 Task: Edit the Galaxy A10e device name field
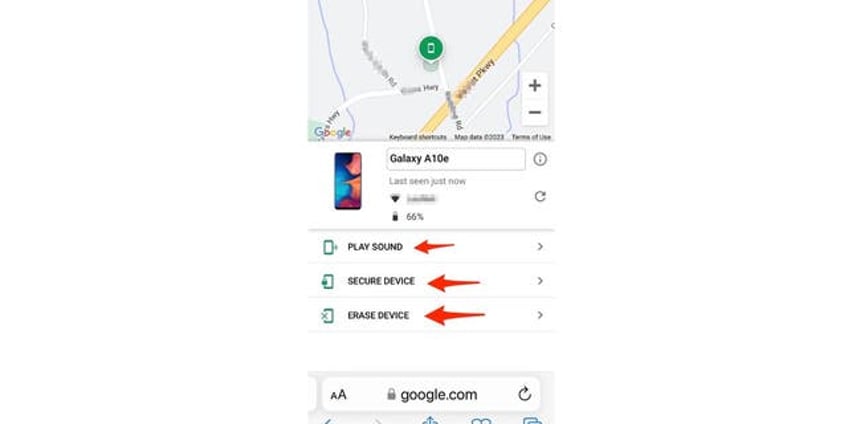[x=455, y=160]
